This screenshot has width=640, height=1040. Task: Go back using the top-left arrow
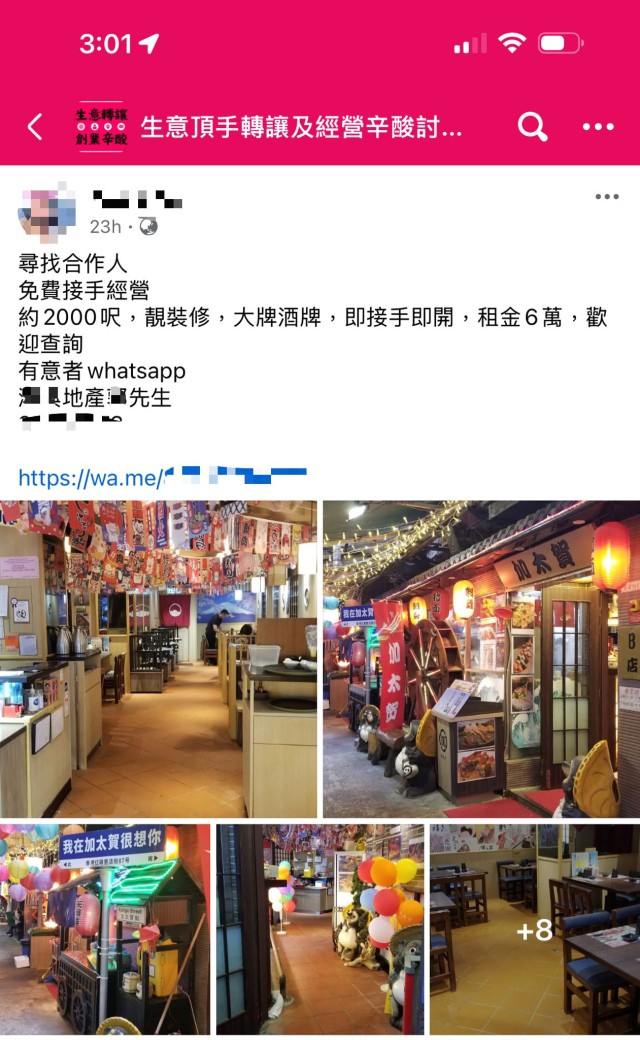point(35,127)
